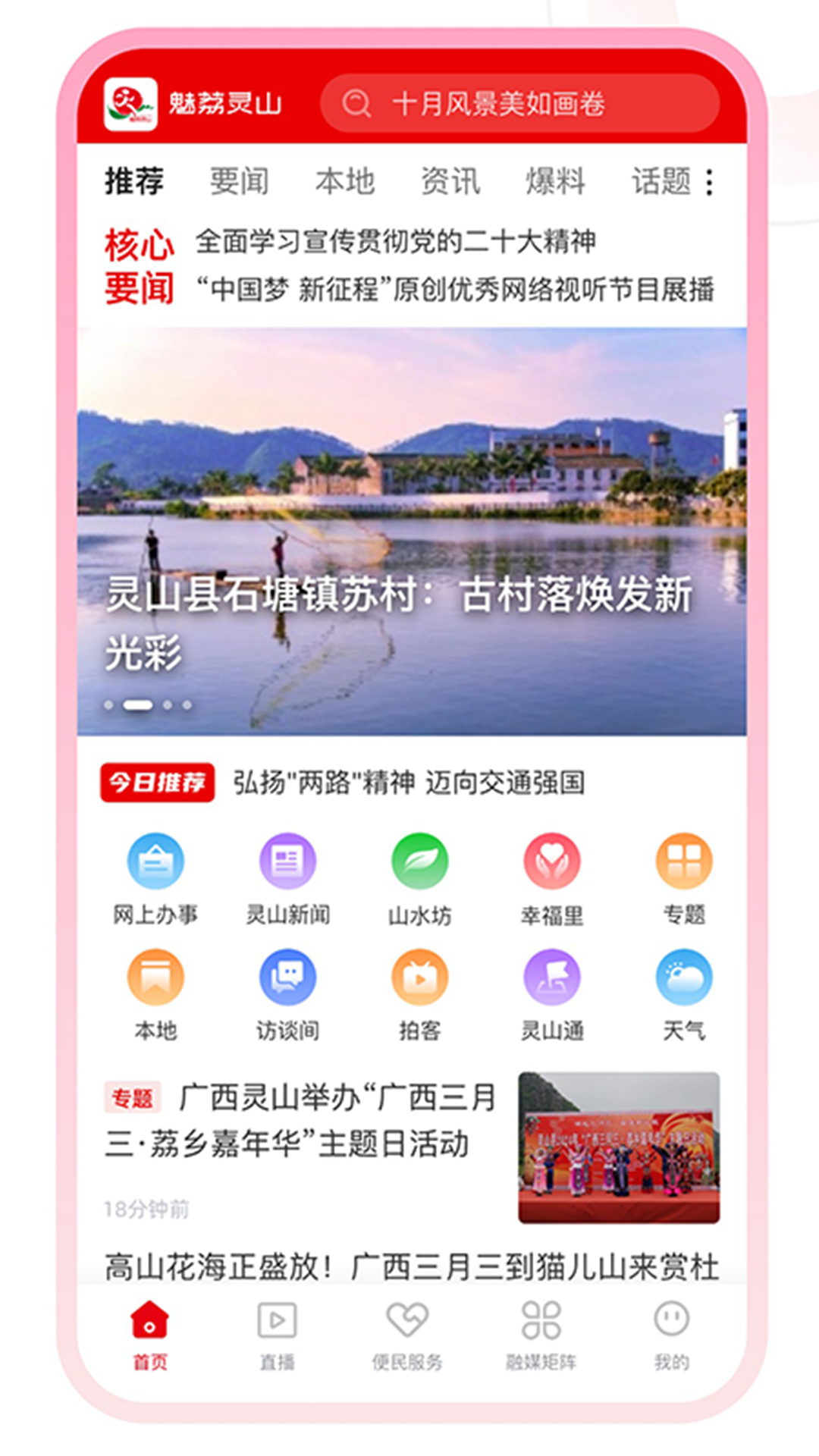The width and height of the screenshot is (819, 1456).
Task: Switch to the 话题 tab
Action: (663, 180)
